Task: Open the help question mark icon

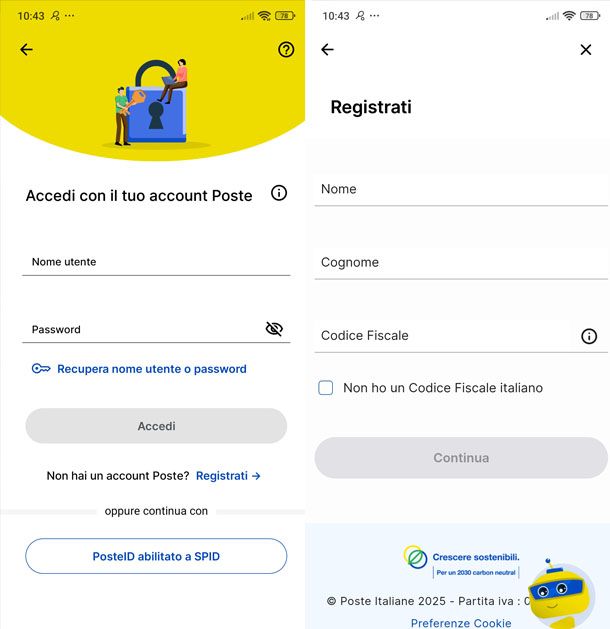Action: 286,50
